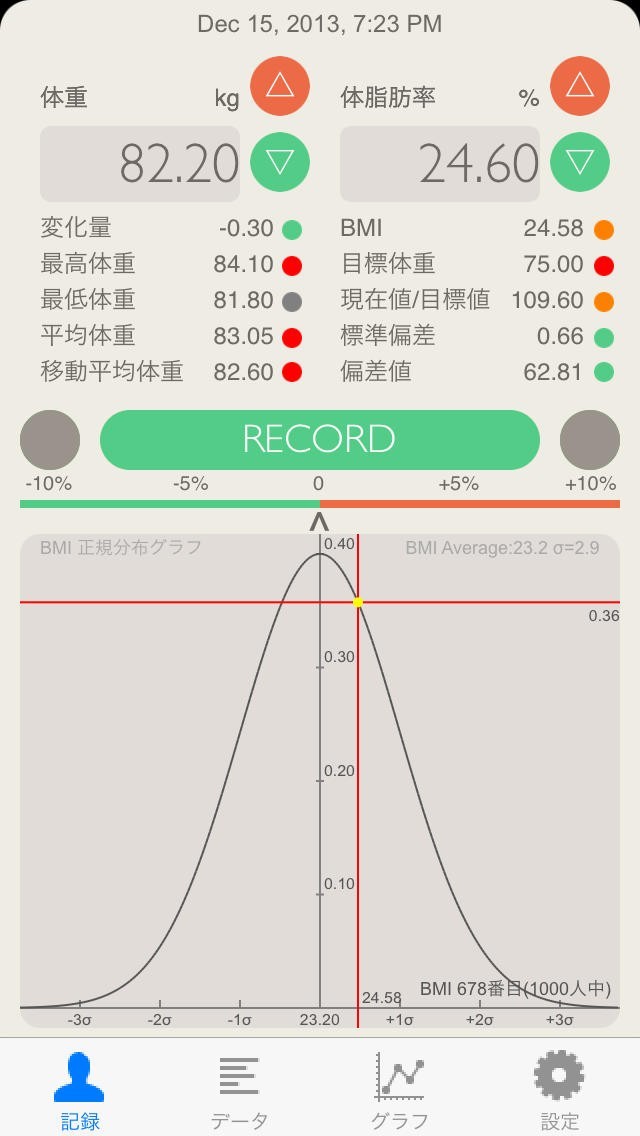Tap the green RECORD button
This screenshot has height=1136, width=640.
(319, 440)
